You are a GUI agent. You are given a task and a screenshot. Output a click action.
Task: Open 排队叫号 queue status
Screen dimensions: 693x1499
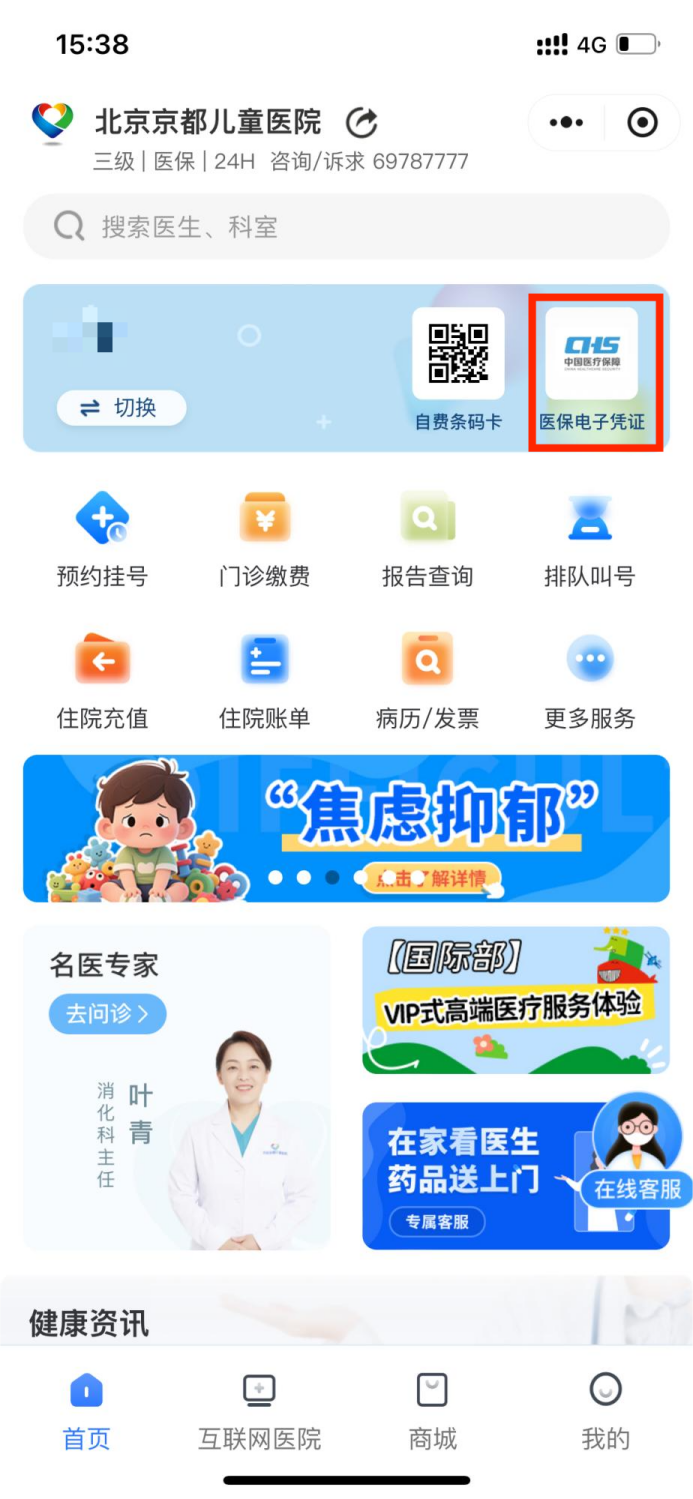pyautogui.click(x=589, y=540)
